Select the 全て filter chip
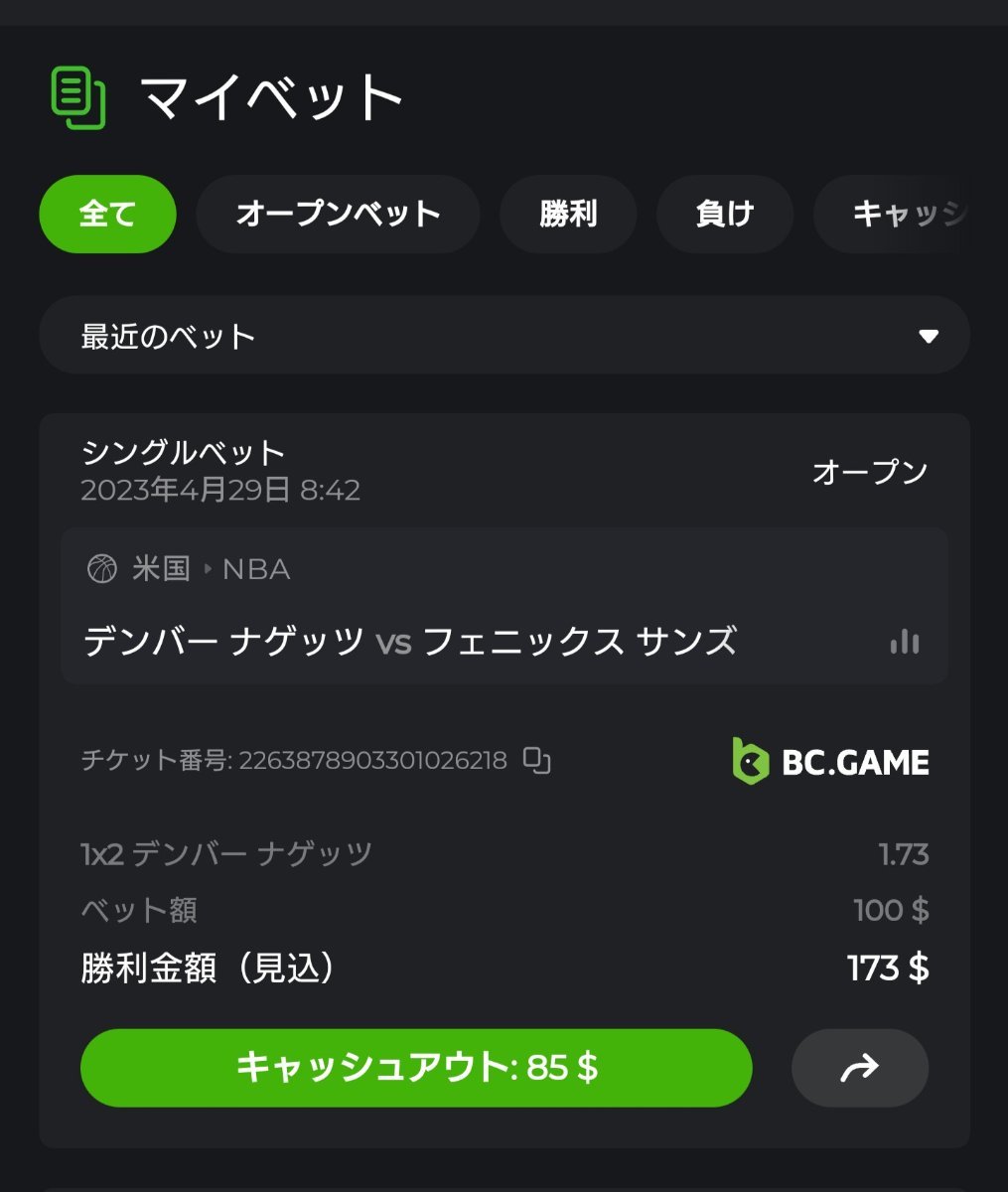Image resolution: width=1008 pixels, height=1192 pixels. [107, 215]
